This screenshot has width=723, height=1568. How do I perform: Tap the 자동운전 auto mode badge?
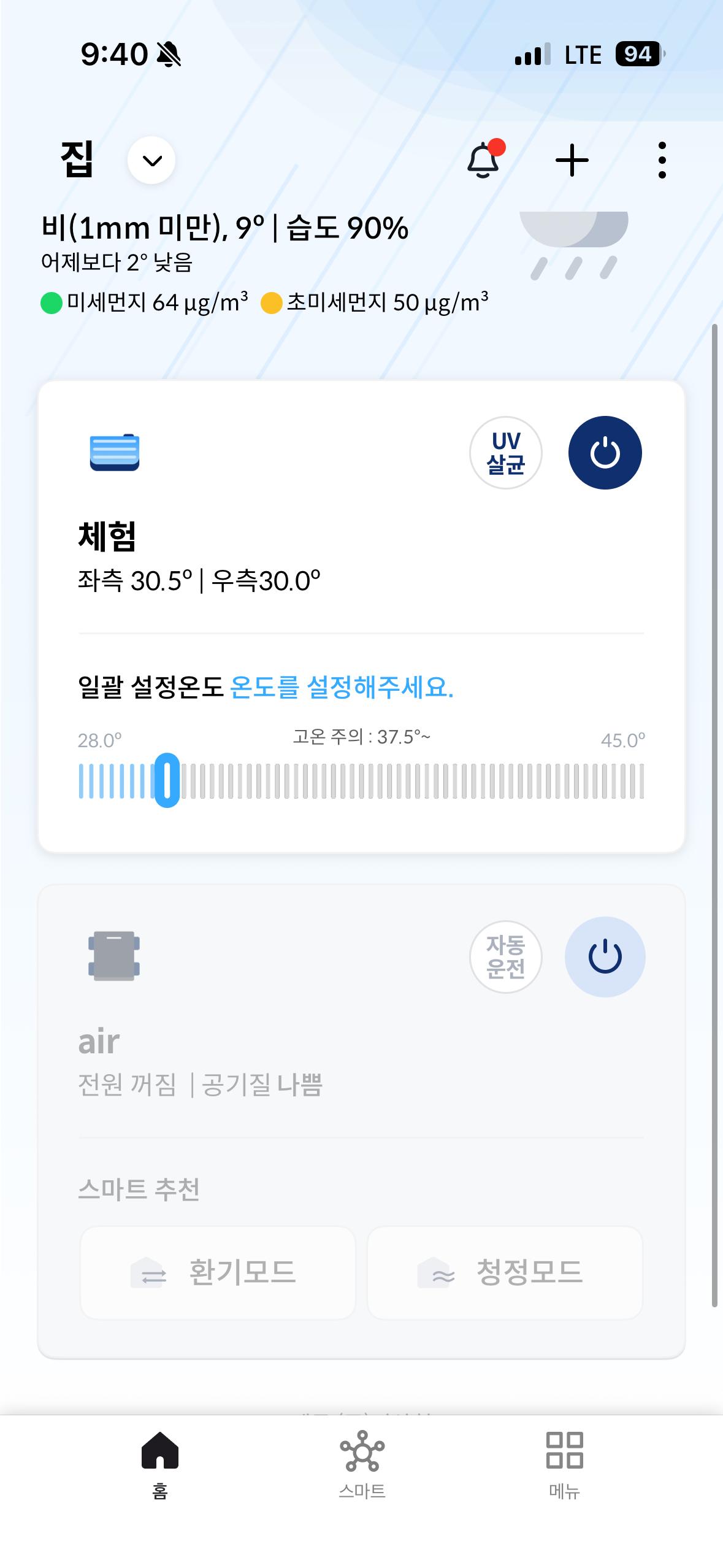pyautogui.click(x=506, y=956)
